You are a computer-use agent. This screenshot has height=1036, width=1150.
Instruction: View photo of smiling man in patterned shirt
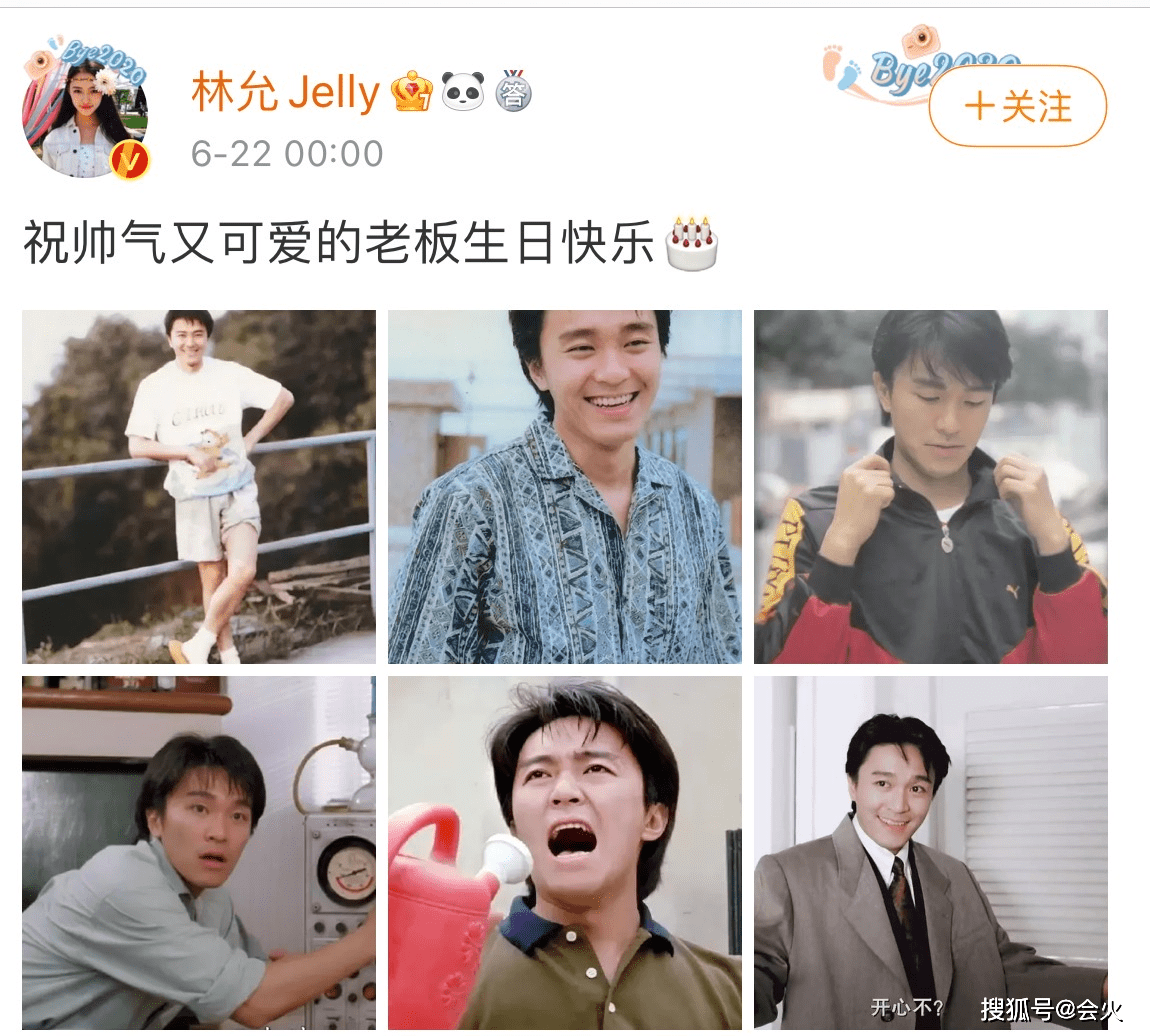coord(565,487)
